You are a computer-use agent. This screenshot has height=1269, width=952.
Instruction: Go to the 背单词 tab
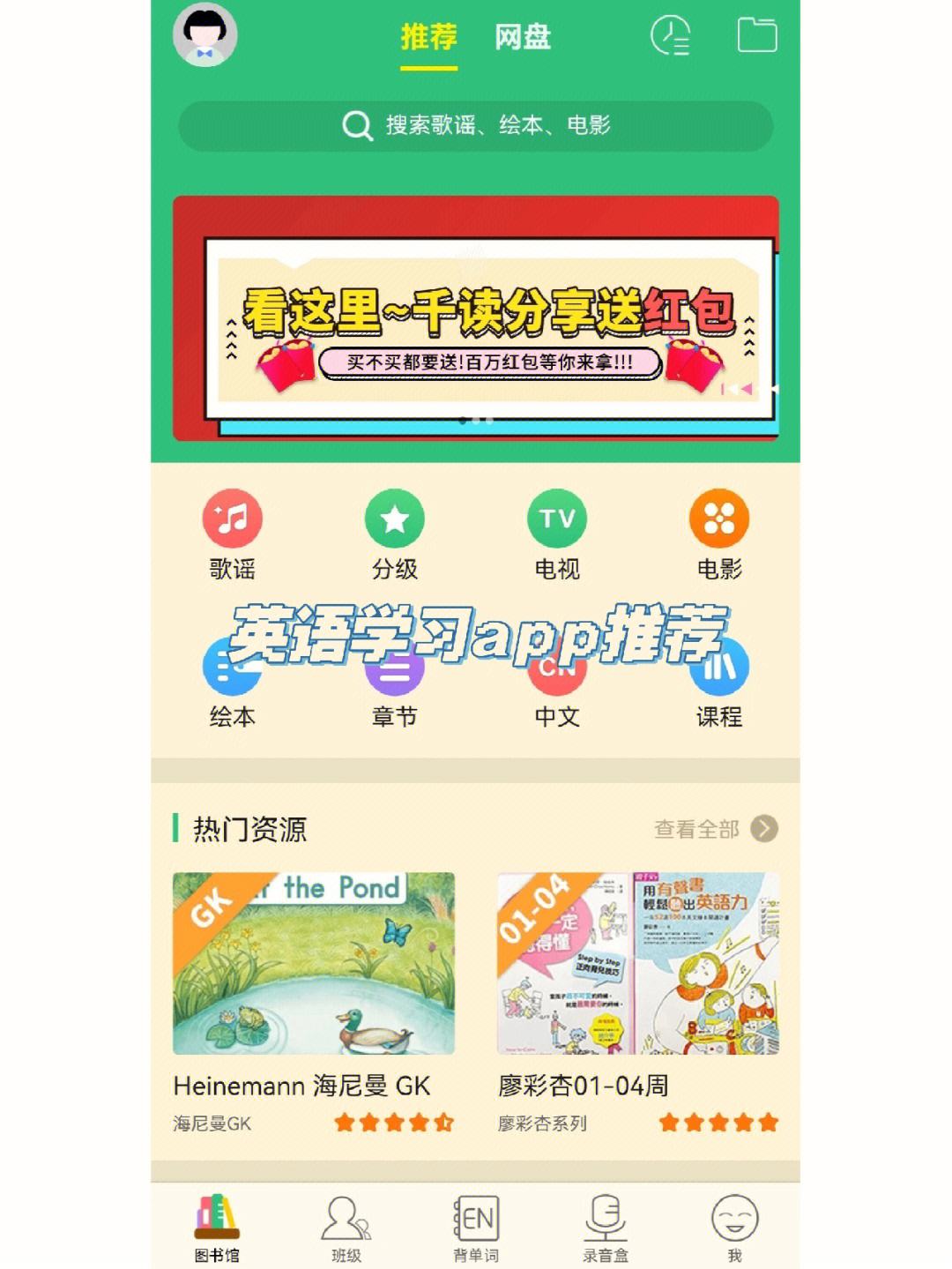[476, 1228]
